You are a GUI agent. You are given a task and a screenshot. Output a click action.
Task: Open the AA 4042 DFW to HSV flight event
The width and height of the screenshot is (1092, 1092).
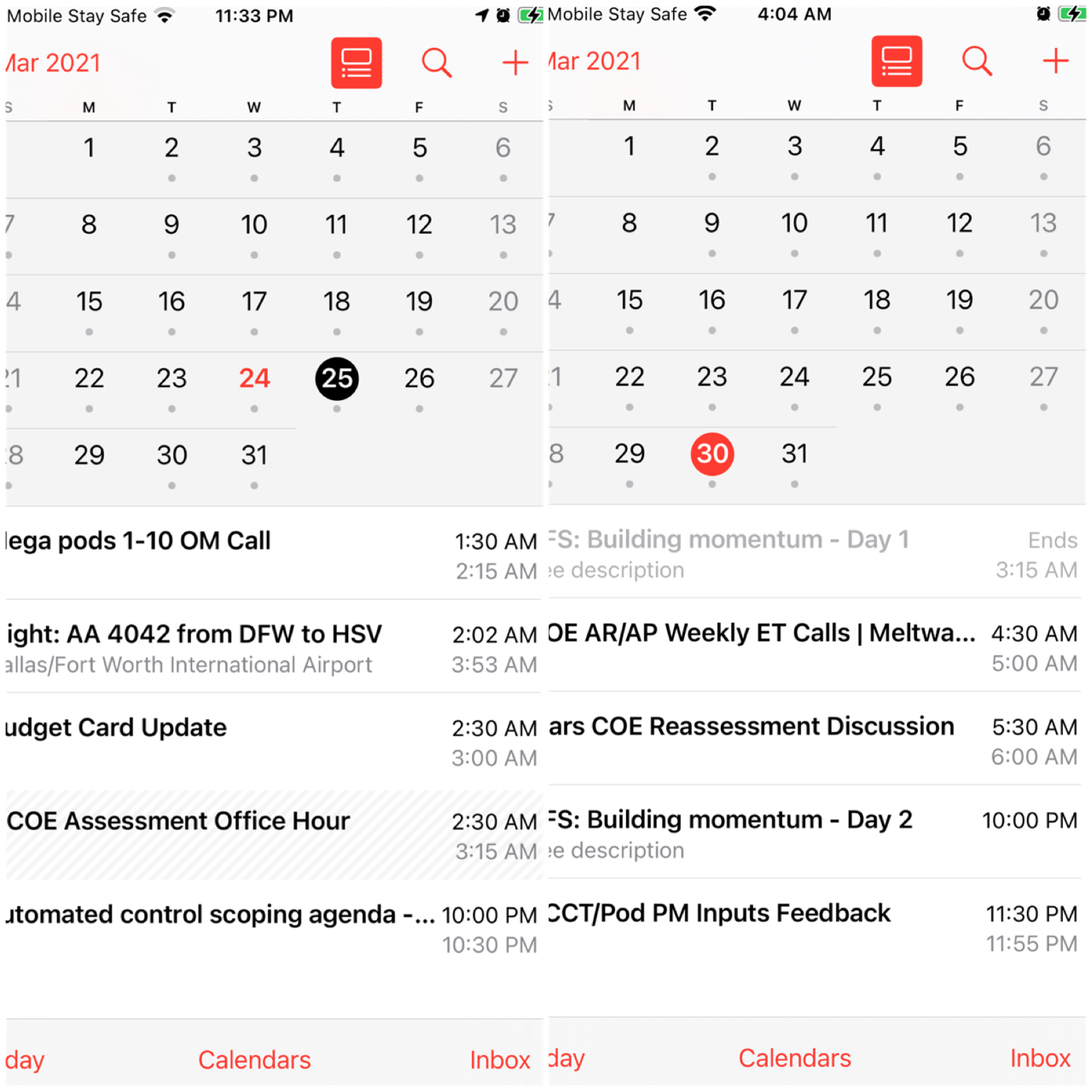[x=274, y=648]
